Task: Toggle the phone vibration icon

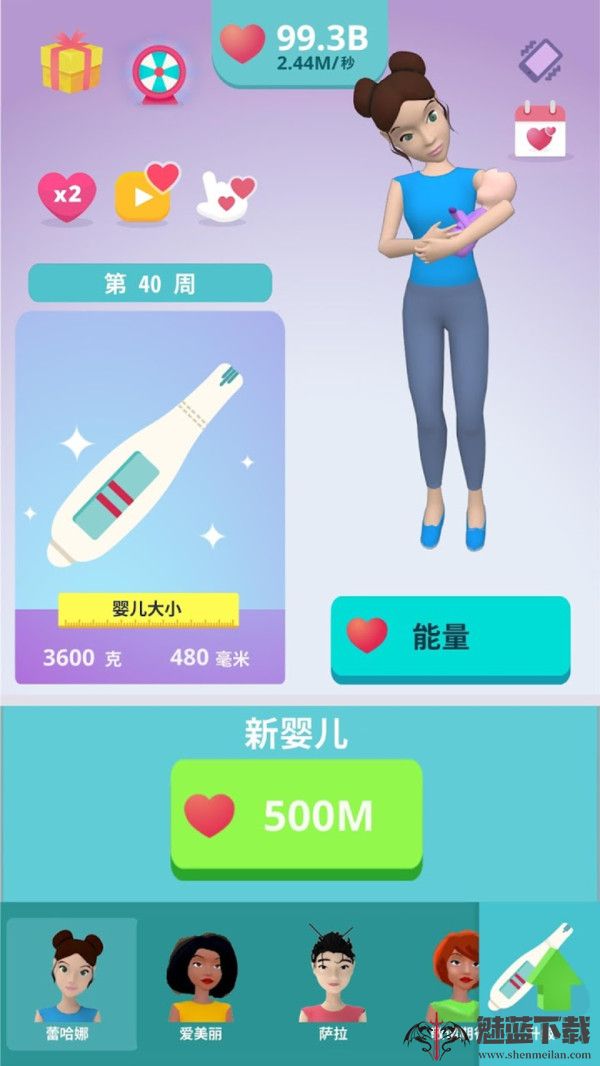Action: click(x=540, y=60)
